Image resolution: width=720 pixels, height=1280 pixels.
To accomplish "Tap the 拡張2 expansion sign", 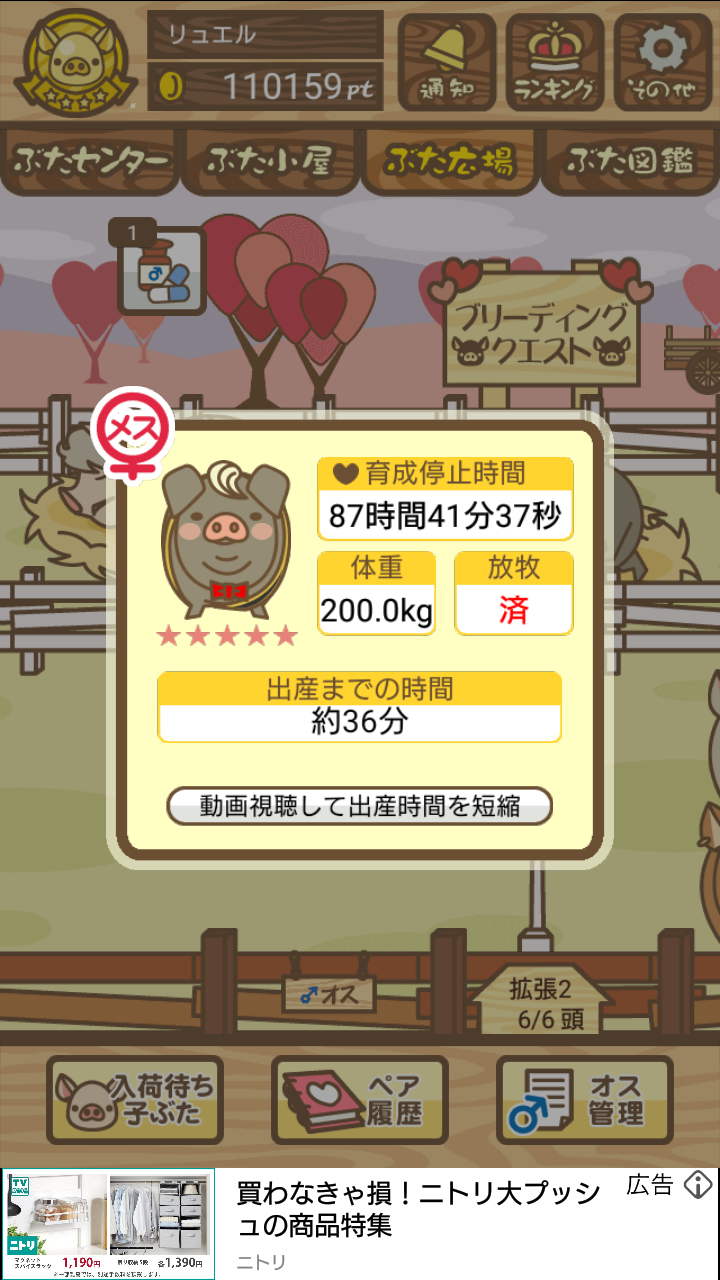I will click(x=540, y=1003).
